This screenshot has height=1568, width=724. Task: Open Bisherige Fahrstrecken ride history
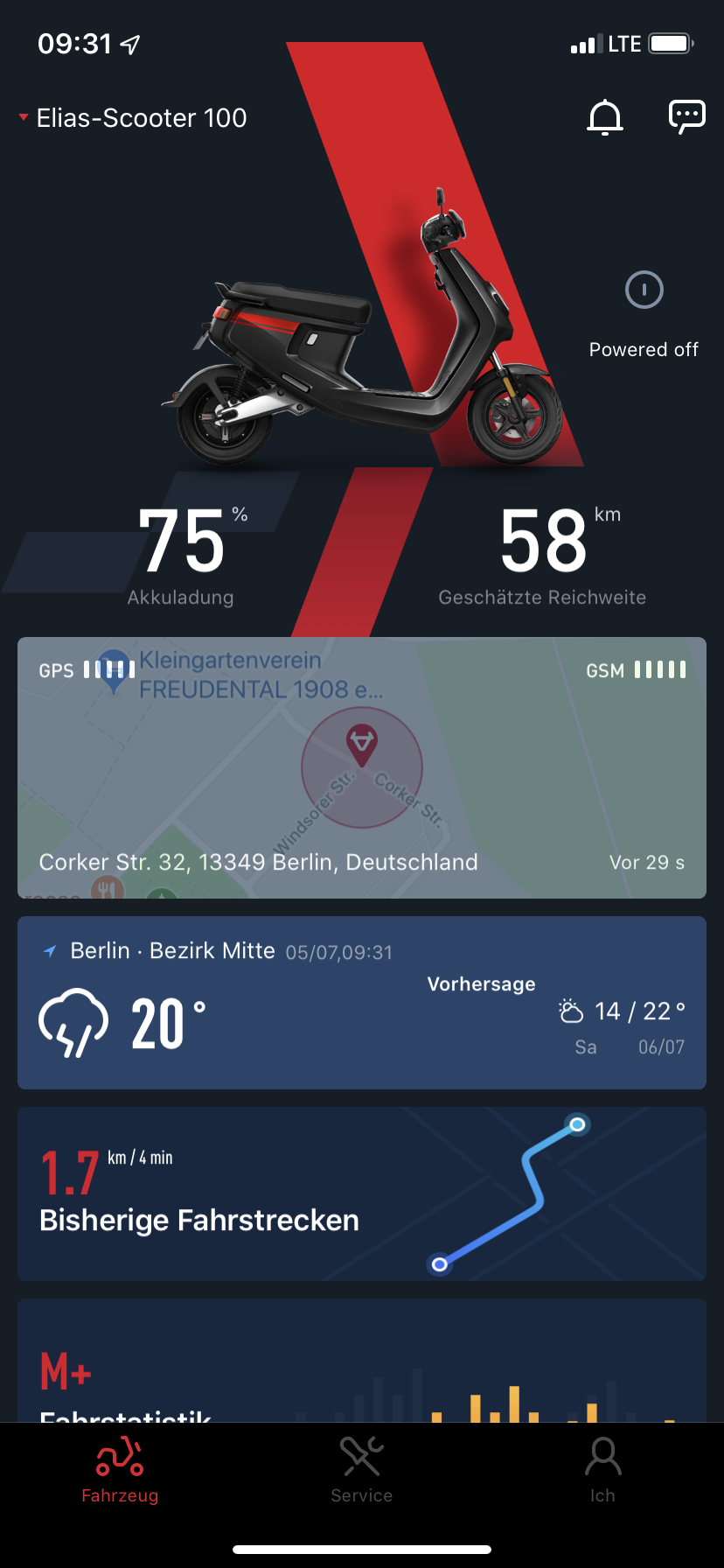362,1193
